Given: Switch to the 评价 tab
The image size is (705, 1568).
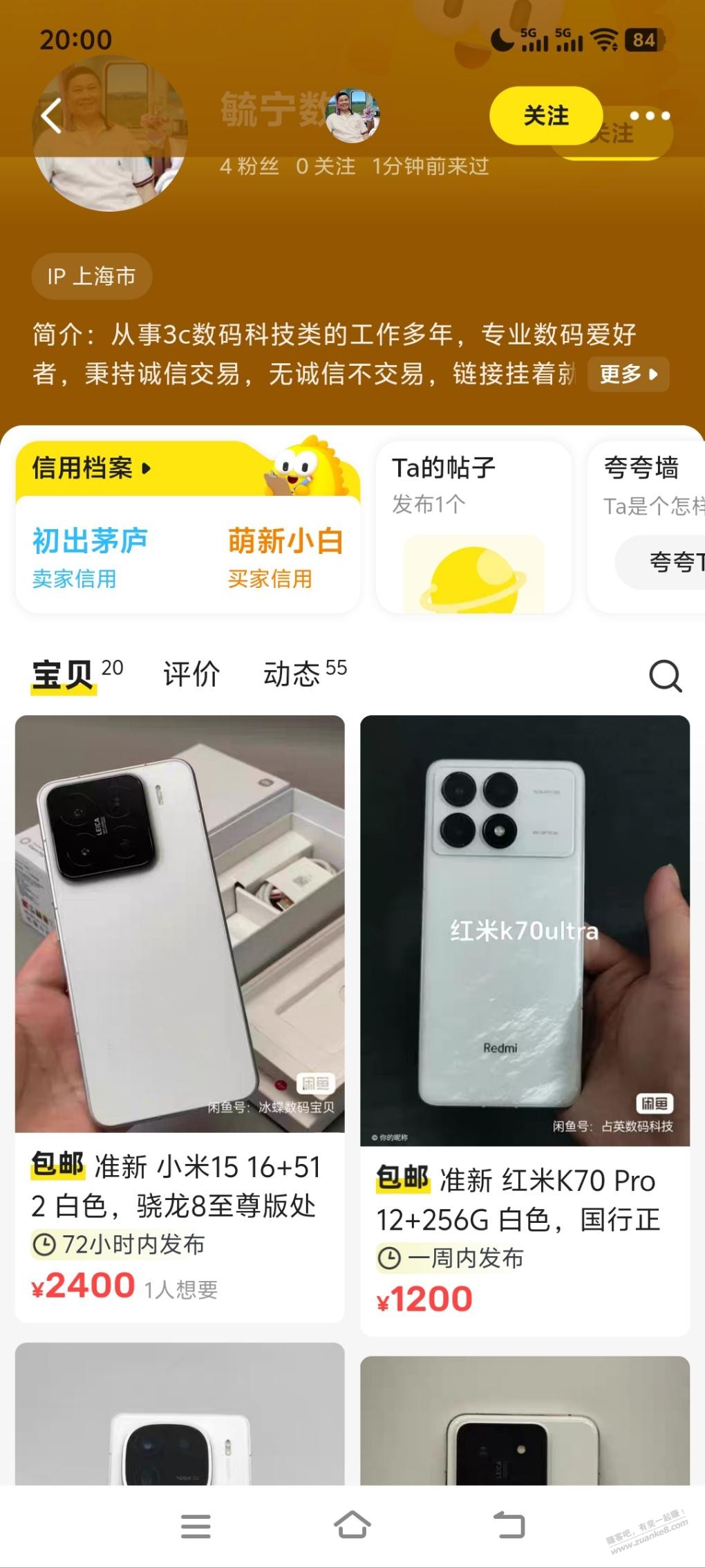Looking at the screenshot, I should coord(191,674).
